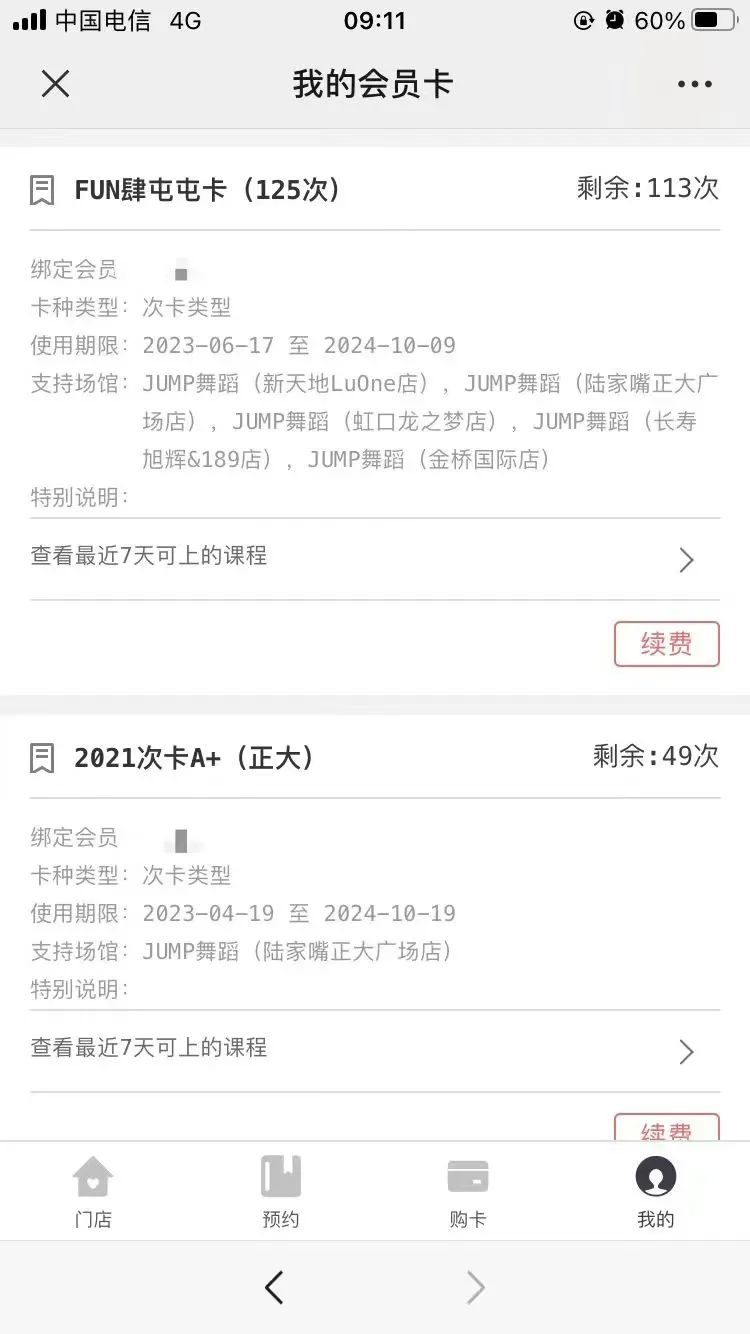Image resolution: width=750 pixels, height=1334 pixels.
Task: Close the membership card page
Action: [55, 84]
